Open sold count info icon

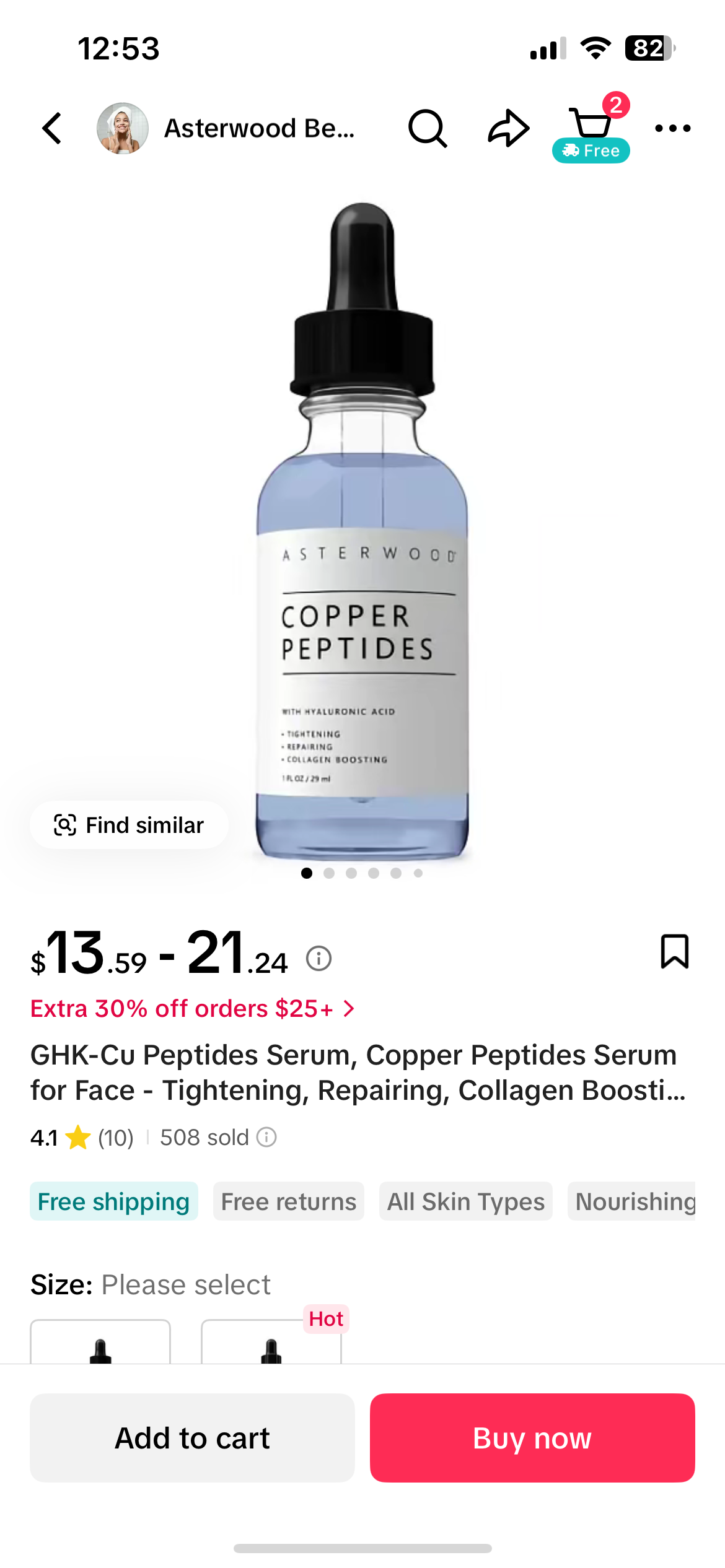point(267,1137)
